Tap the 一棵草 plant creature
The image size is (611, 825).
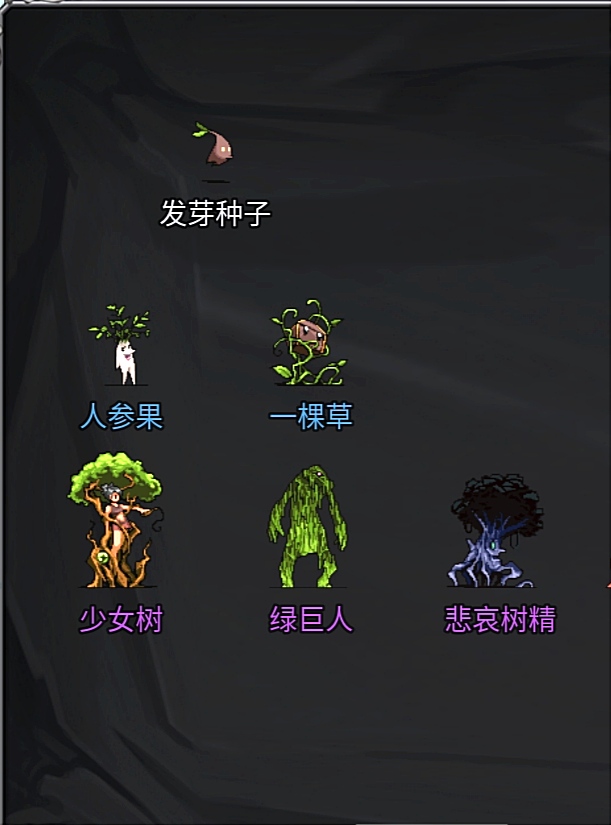(309, 345)
